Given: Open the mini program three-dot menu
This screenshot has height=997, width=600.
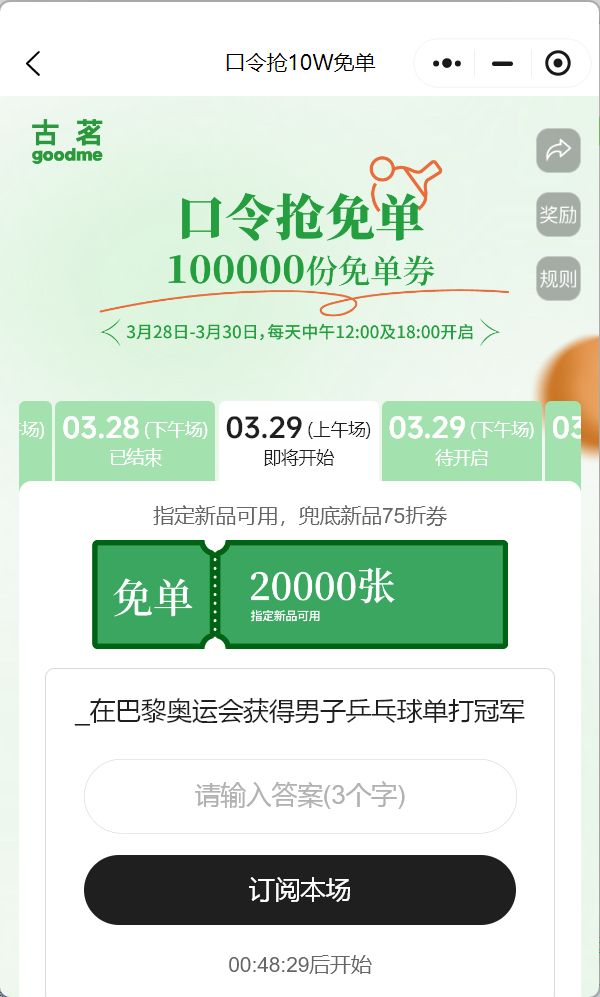Looking at the screenshot, I should click(446, 63).
